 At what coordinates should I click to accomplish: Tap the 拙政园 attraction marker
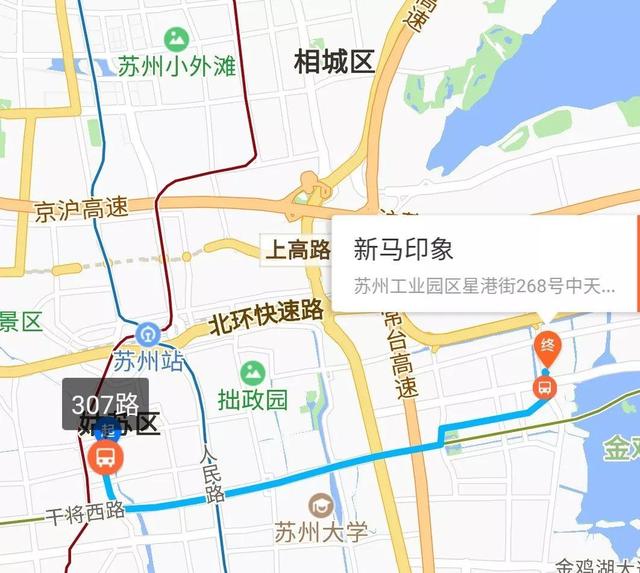point(252,373)
